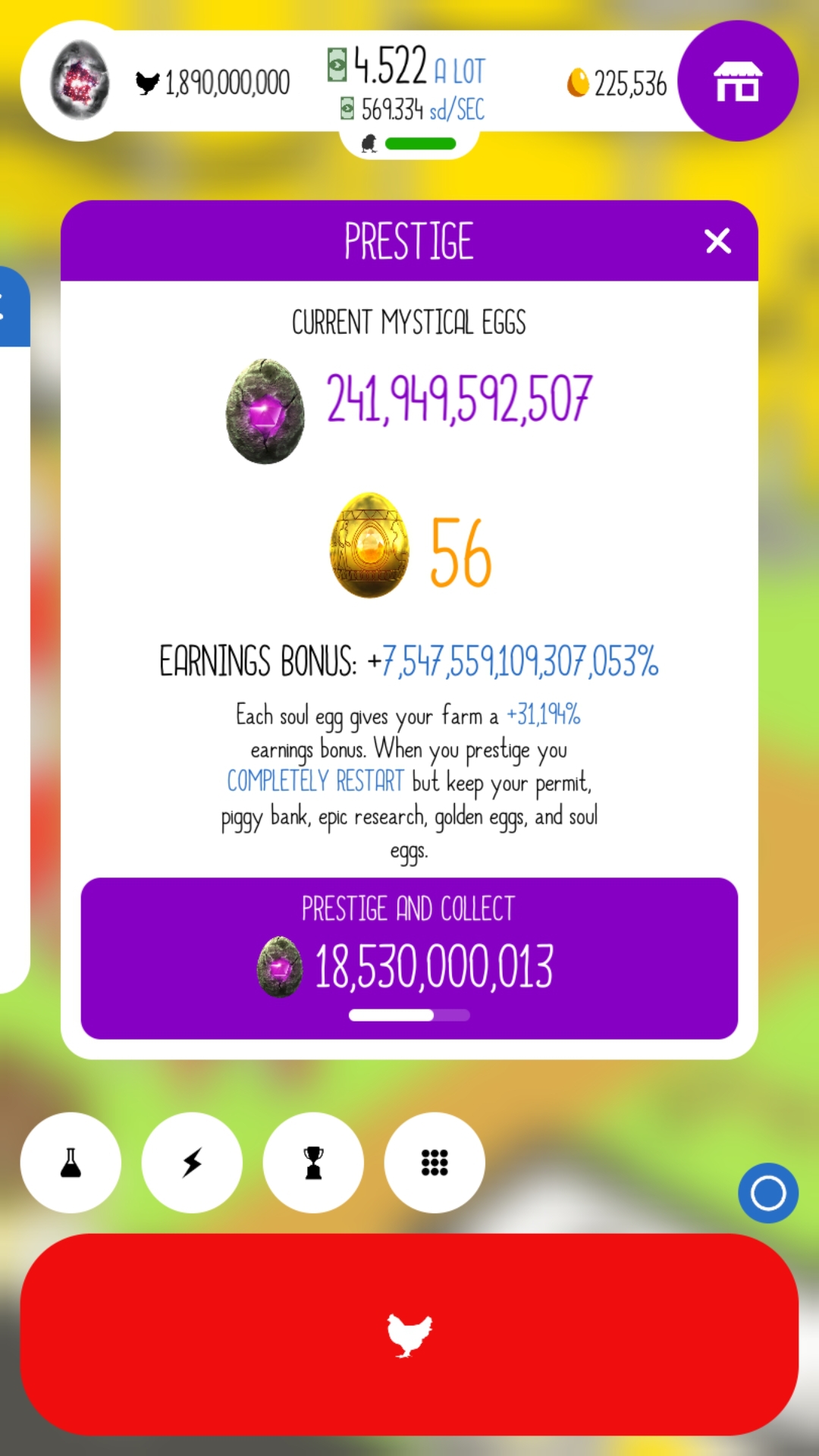This screenshot has width=819, height=1456.
Task: Tap the blue circle indicator near the hatch button
Action: [767, 1191]
